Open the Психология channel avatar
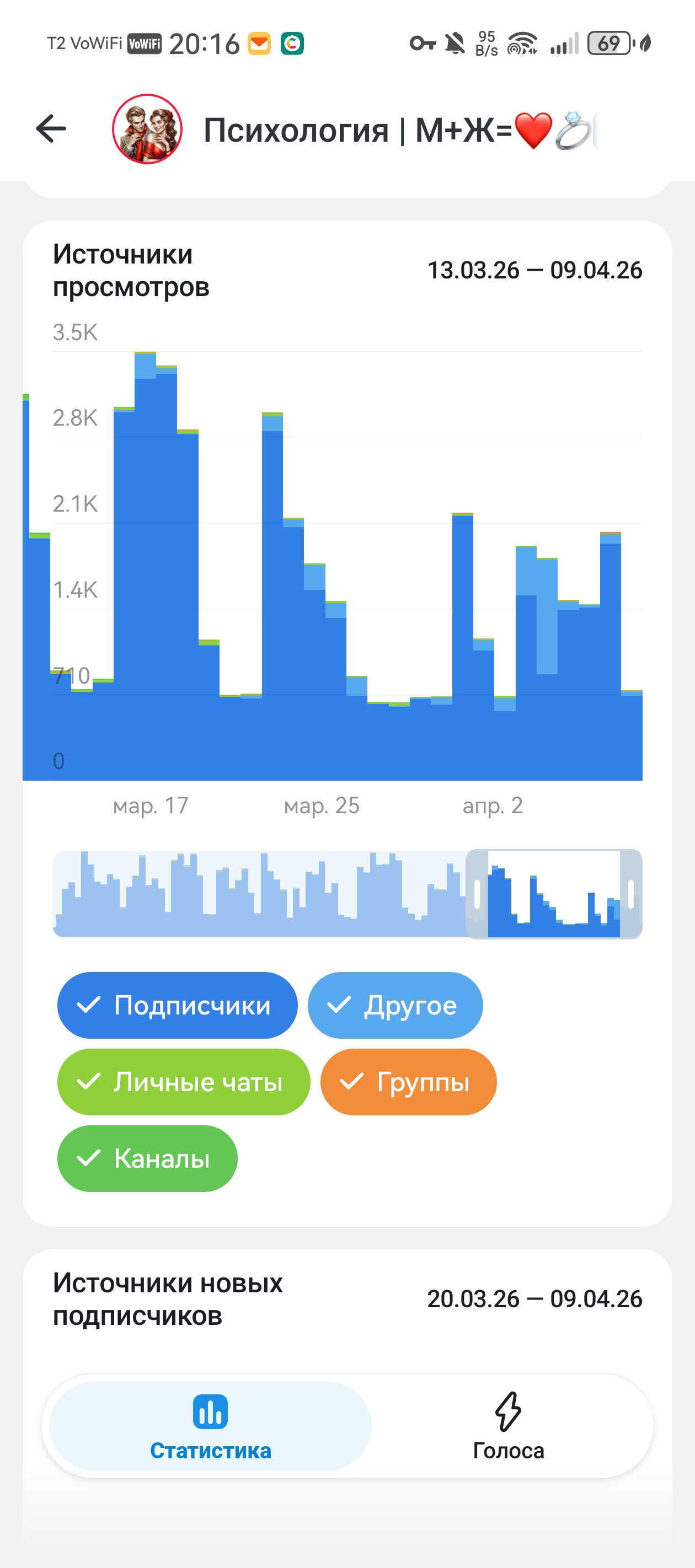Image resolution: width=695 pixels, height=1568 pixels. (147, 129)
